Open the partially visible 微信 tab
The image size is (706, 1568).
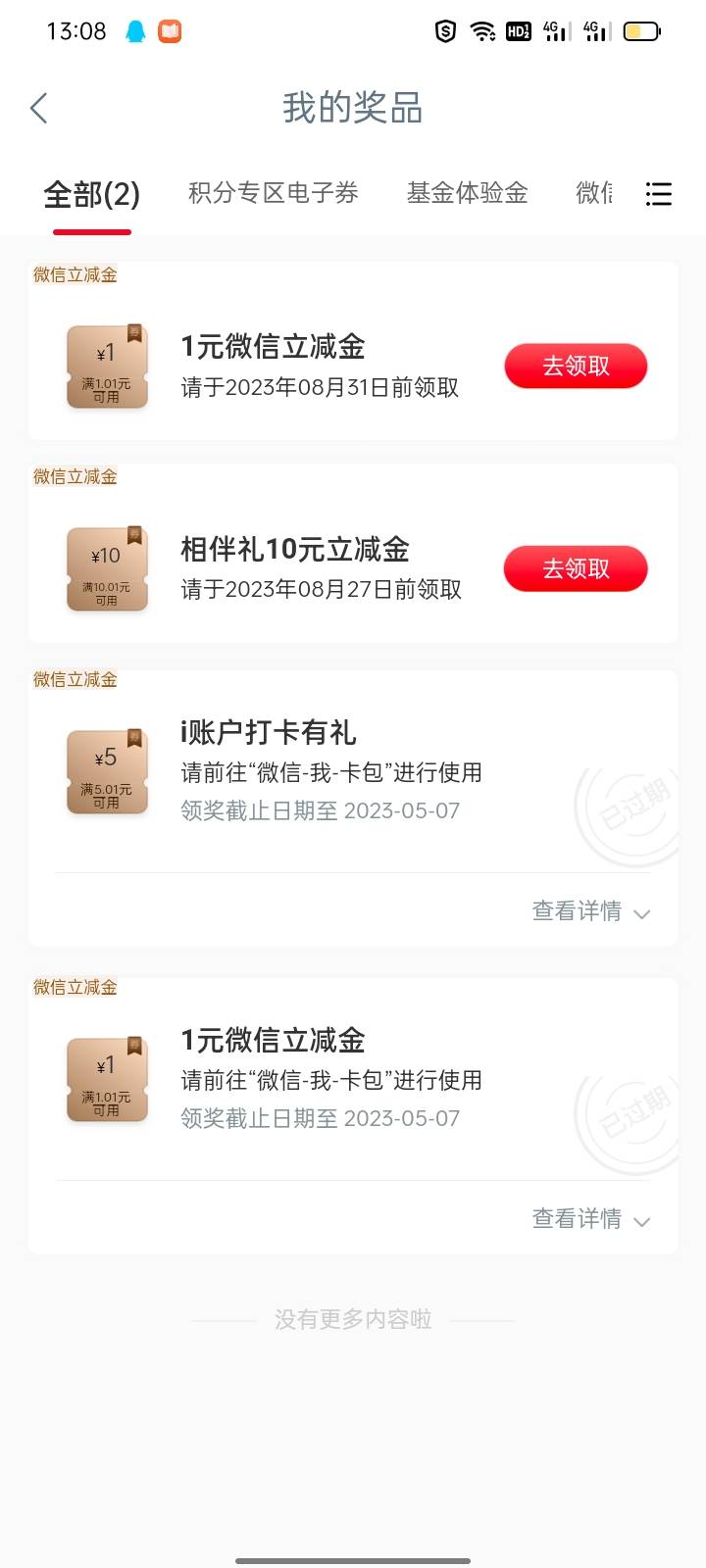tap(595, 193)
